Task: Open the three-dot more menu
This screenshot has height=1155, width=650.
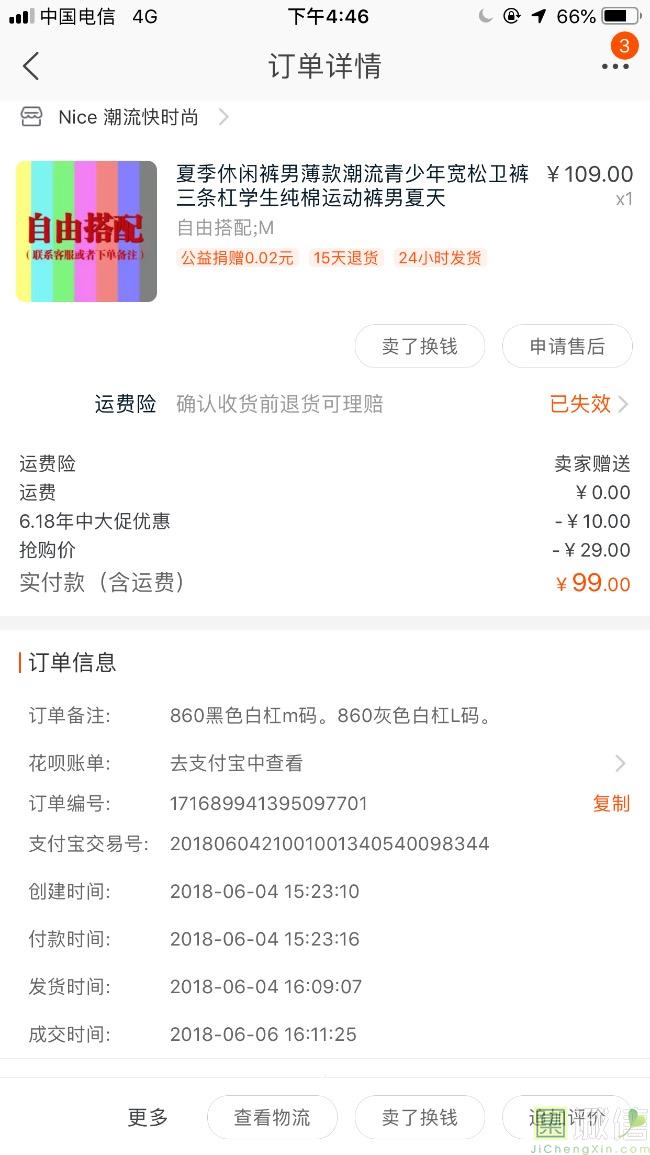Action: 615,66
